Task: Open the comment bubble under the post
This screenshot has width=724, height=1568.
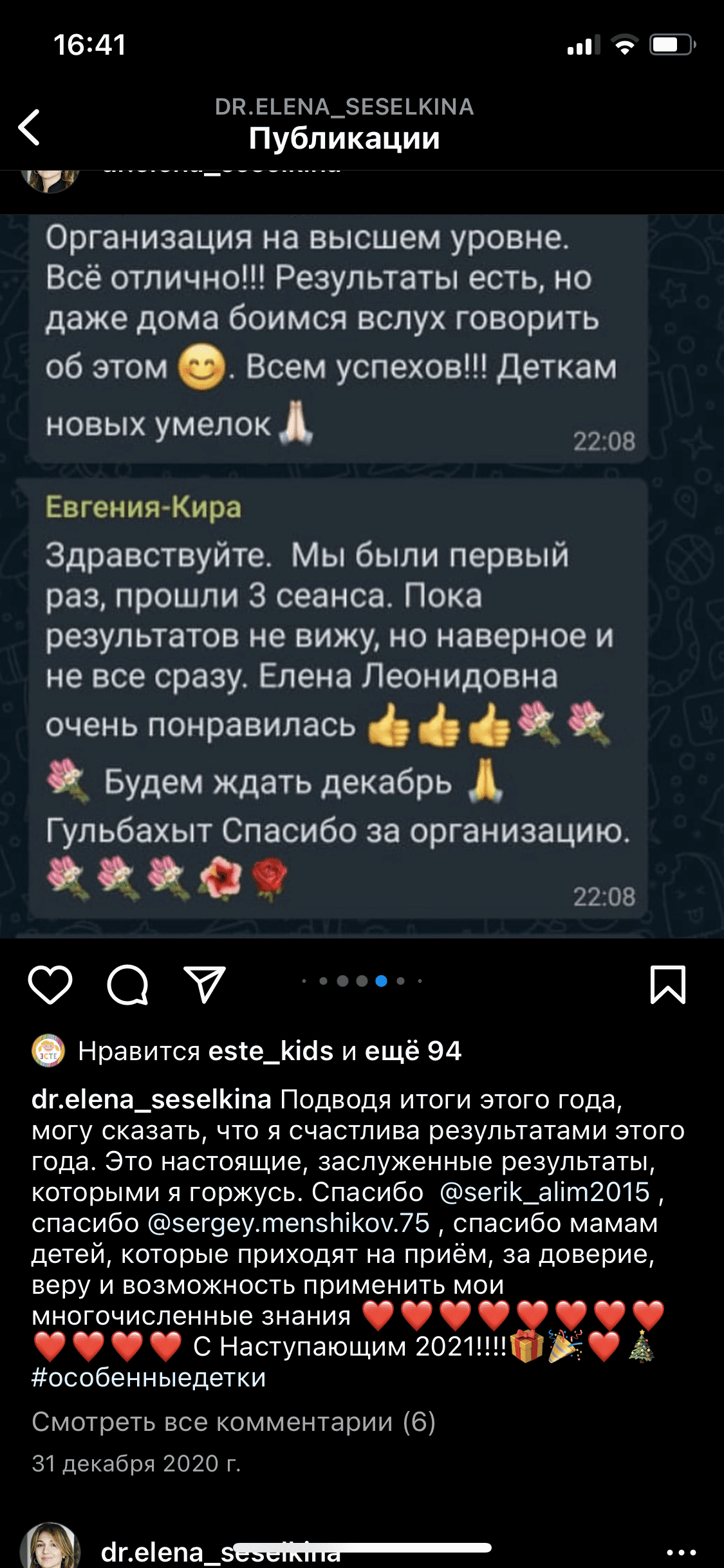Action: pos(127,984)
